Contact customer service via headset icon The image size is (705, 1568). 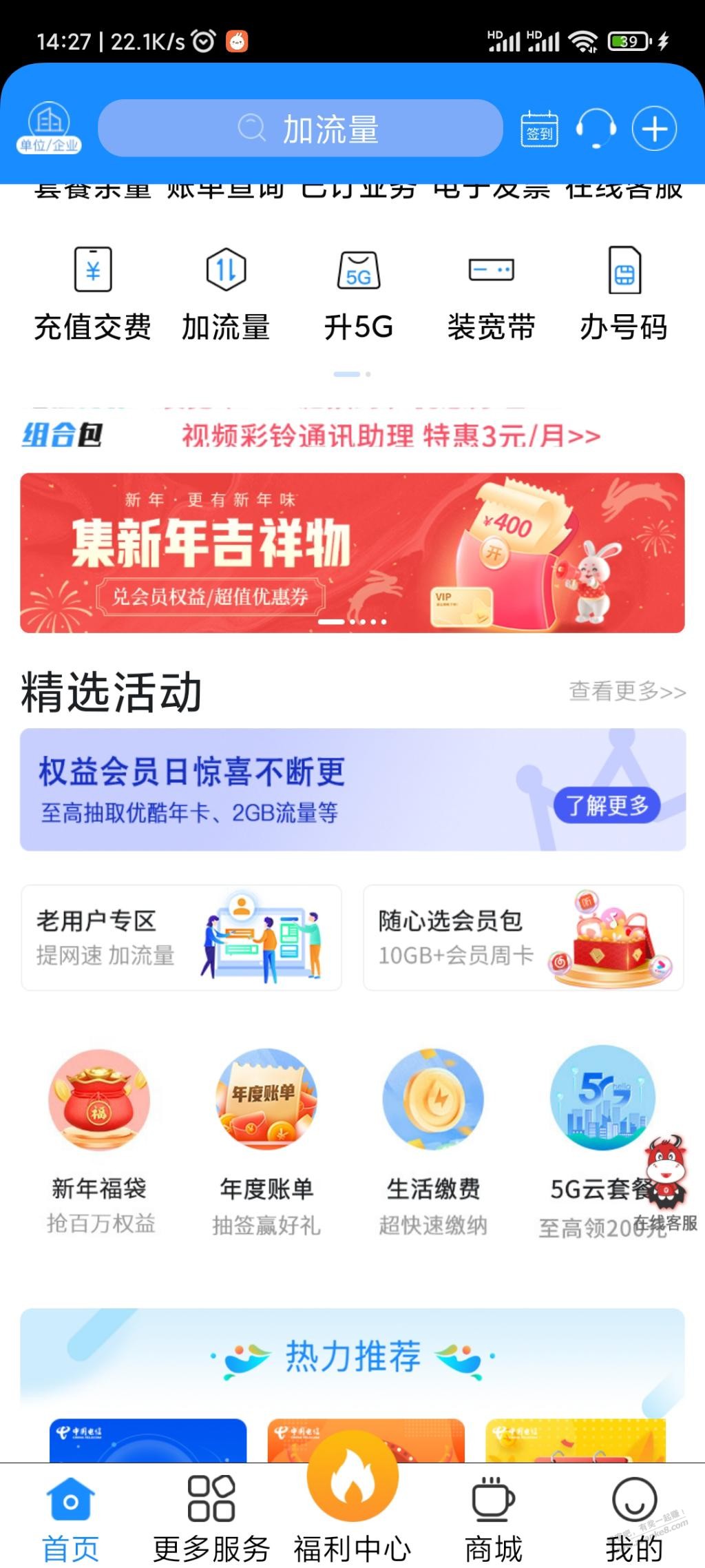coord(596,128)
